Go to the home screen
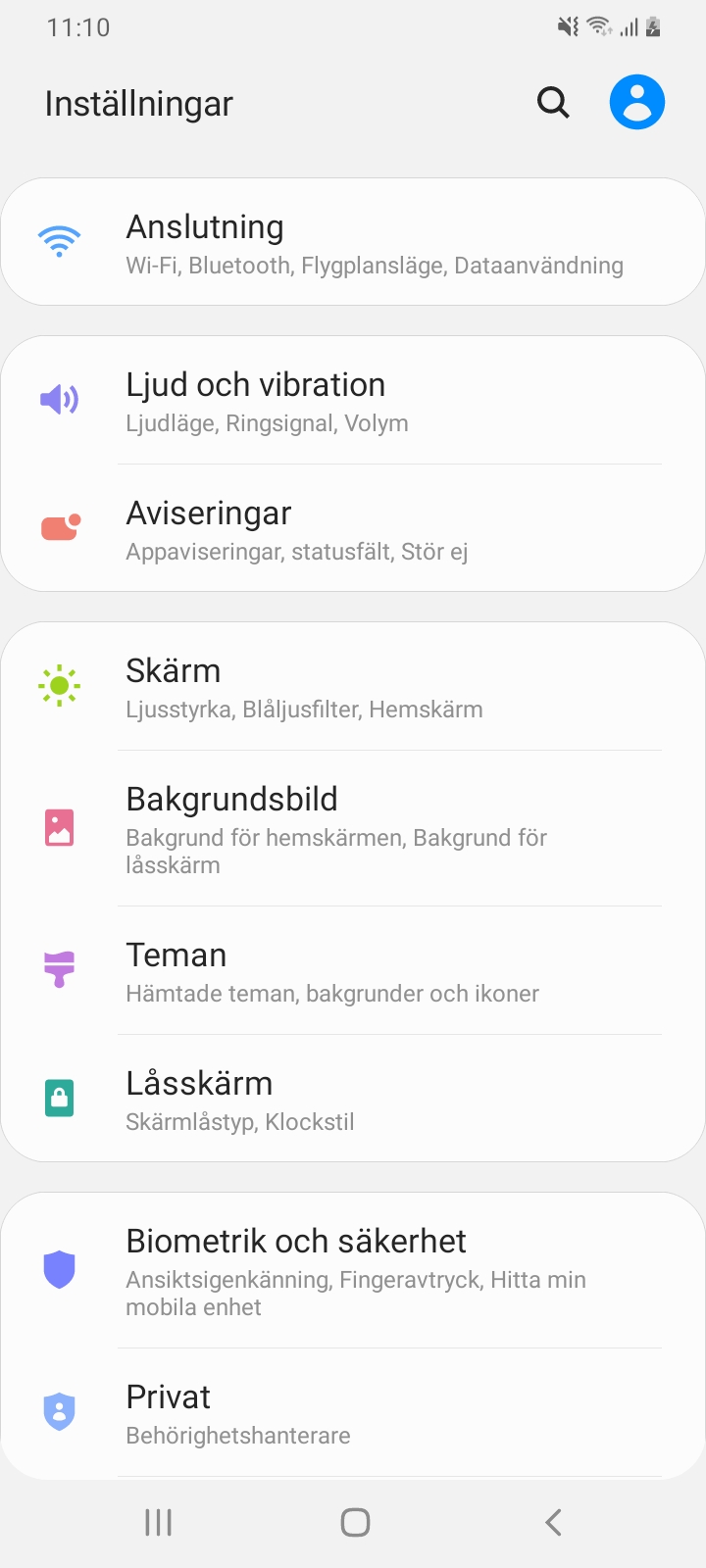 355,1522
